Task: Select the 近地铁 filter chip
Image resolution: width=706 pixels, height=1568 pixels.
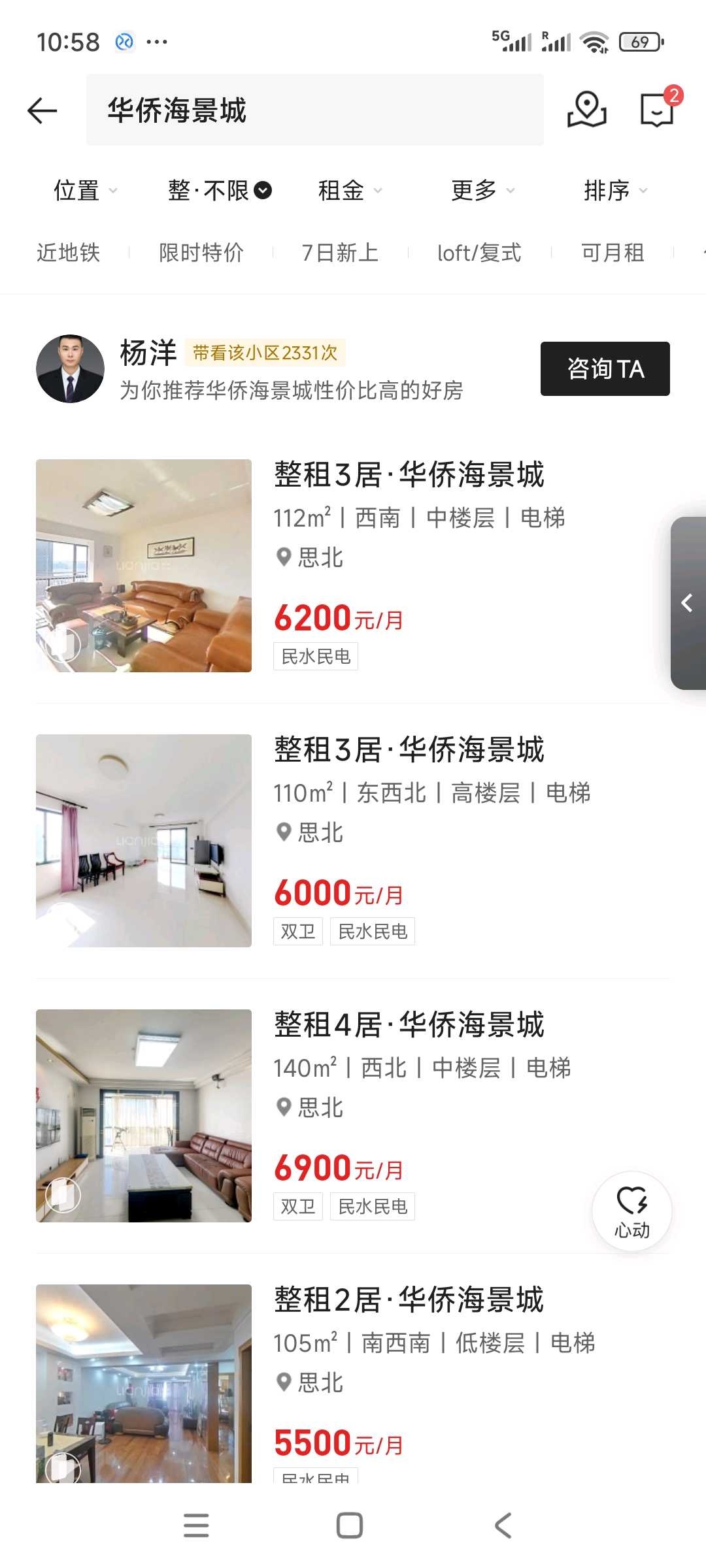Action: coord(68,252)
